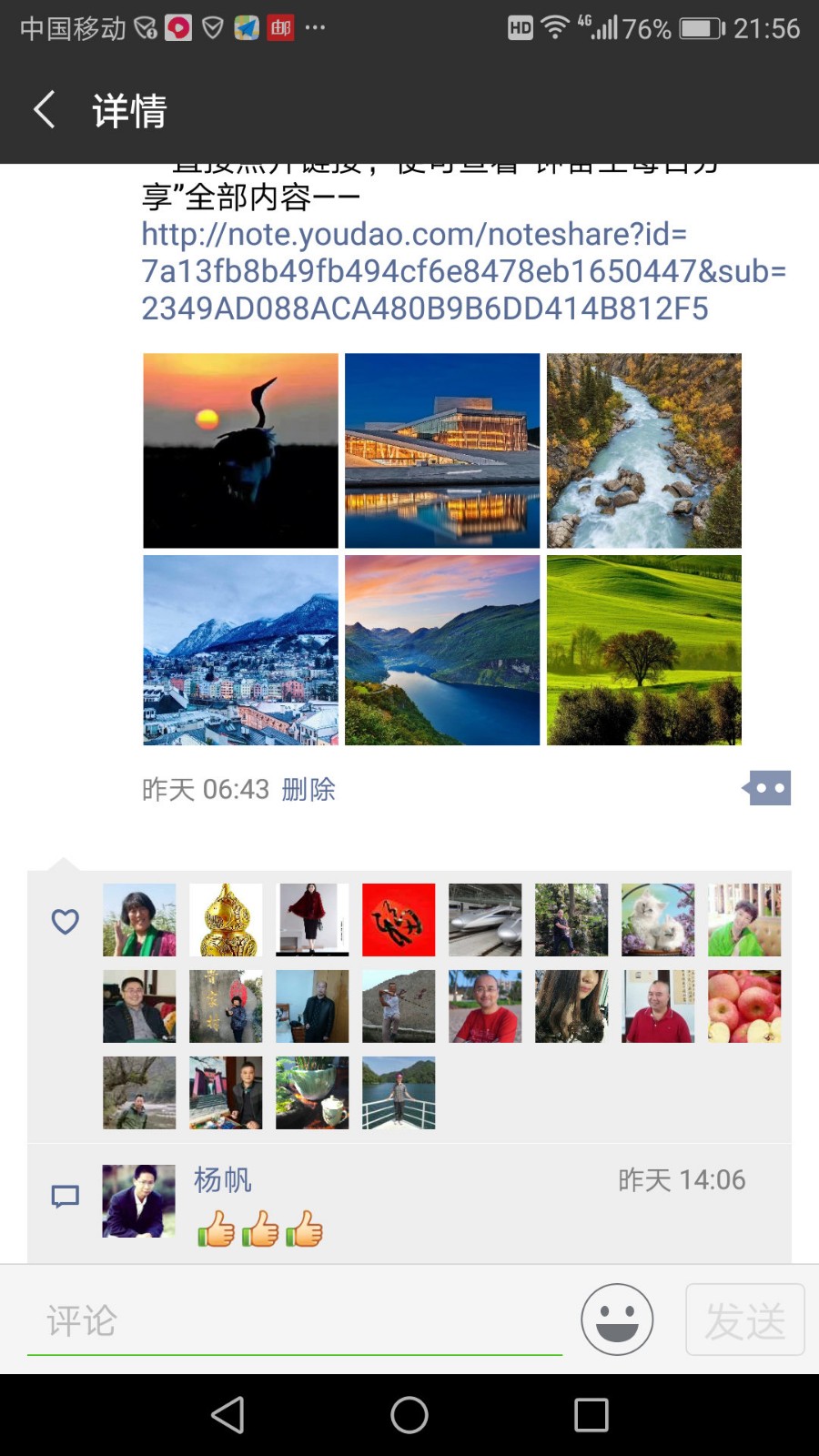Open the golden gourd avatar's profile
Viewport: 819px width, 1456px height.
tap(226, 919)
